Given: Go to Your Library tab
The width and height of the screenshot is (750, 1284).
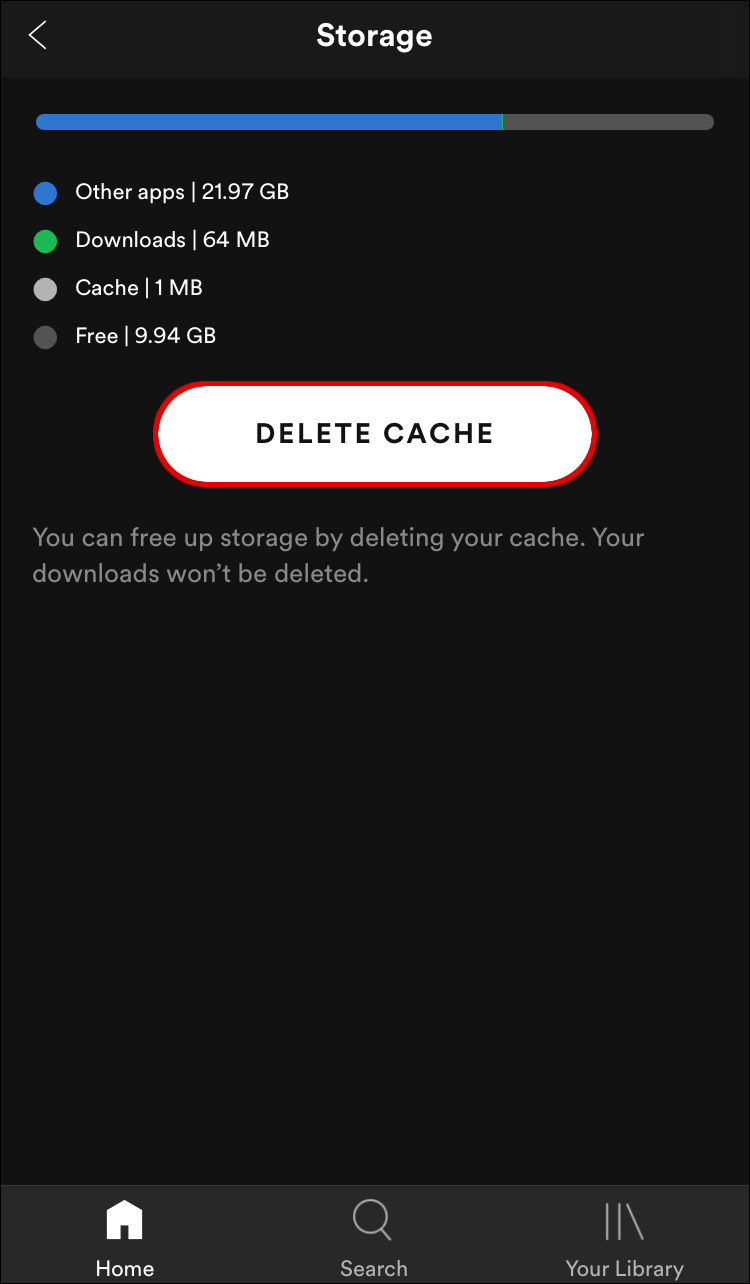Looking at the screenshot, I should [624, 1238].
